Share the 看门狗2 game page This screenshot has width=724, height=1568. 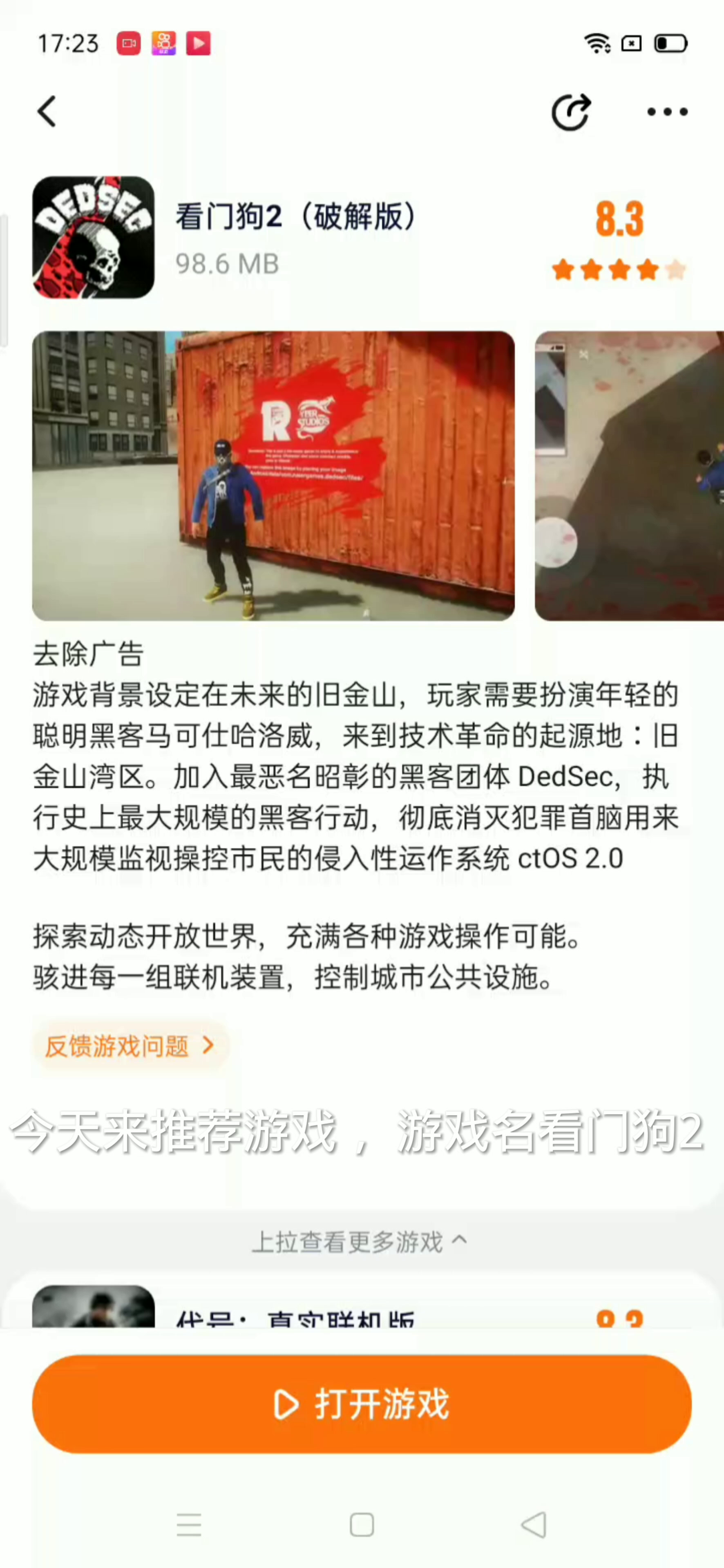(x=570, y=112)
